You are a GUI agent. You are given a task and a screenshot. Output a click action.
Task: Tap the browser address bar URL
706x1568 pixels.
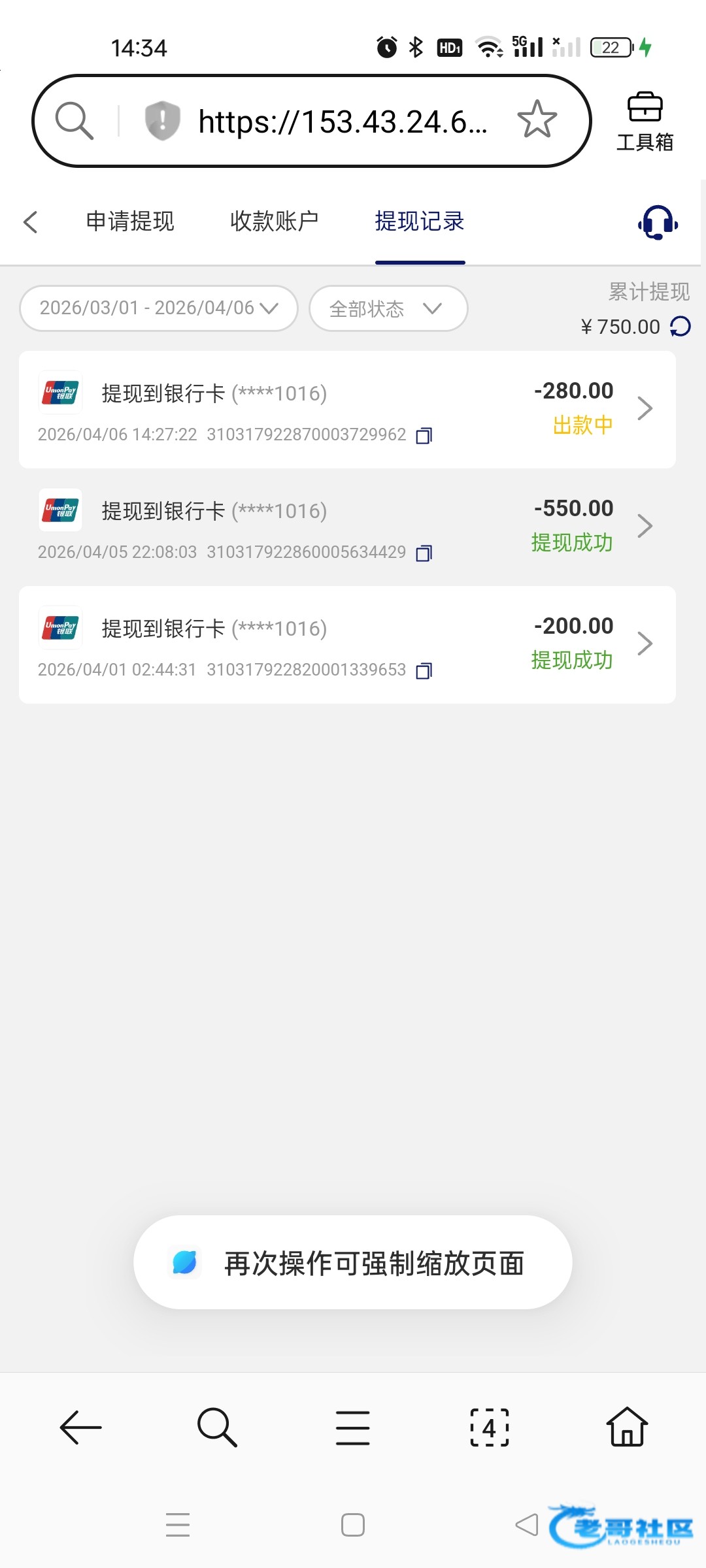tap(343, 122)
